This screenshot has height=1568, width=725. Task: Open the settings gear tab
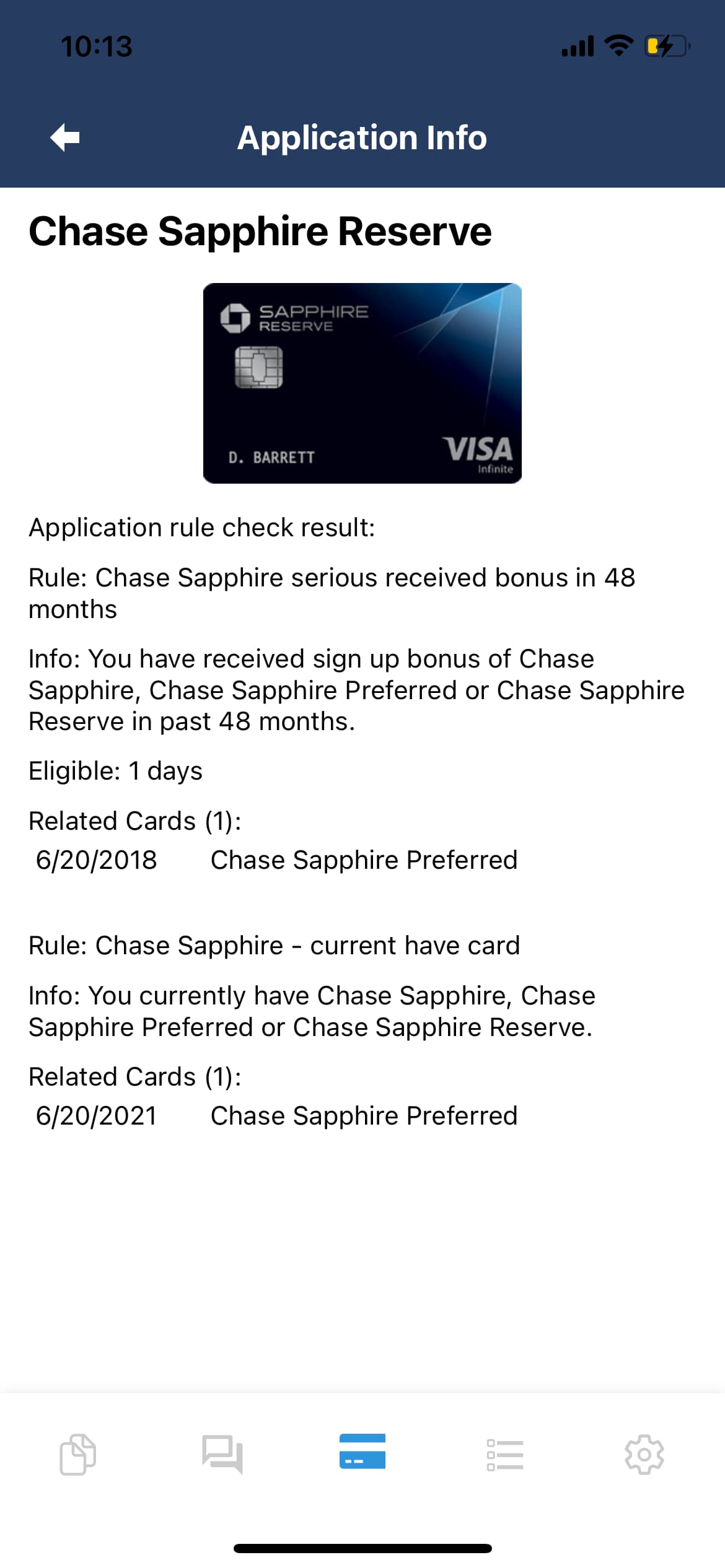(x=644, y=1454)
